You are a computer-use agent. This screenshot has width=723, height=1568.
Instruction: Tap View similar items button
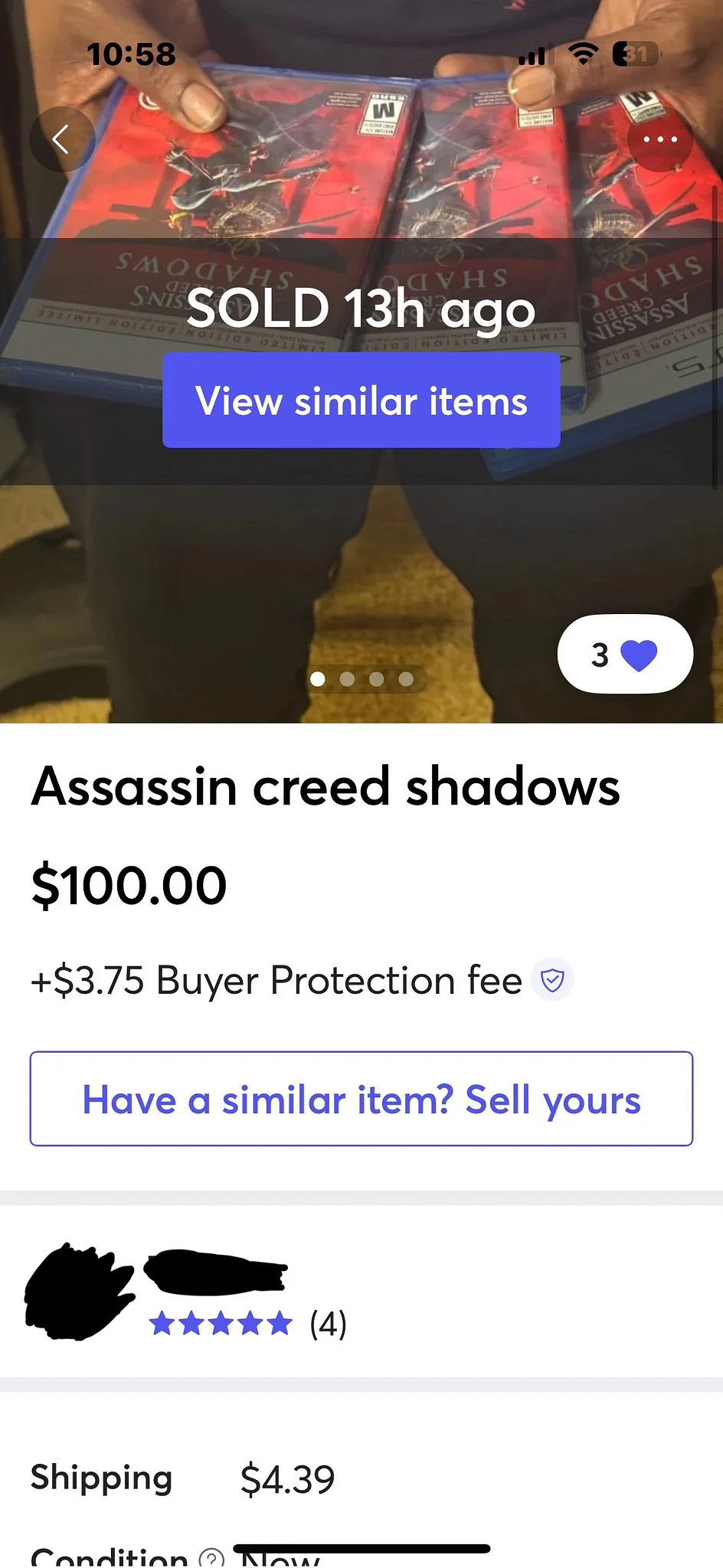click(x=361, y=400)
